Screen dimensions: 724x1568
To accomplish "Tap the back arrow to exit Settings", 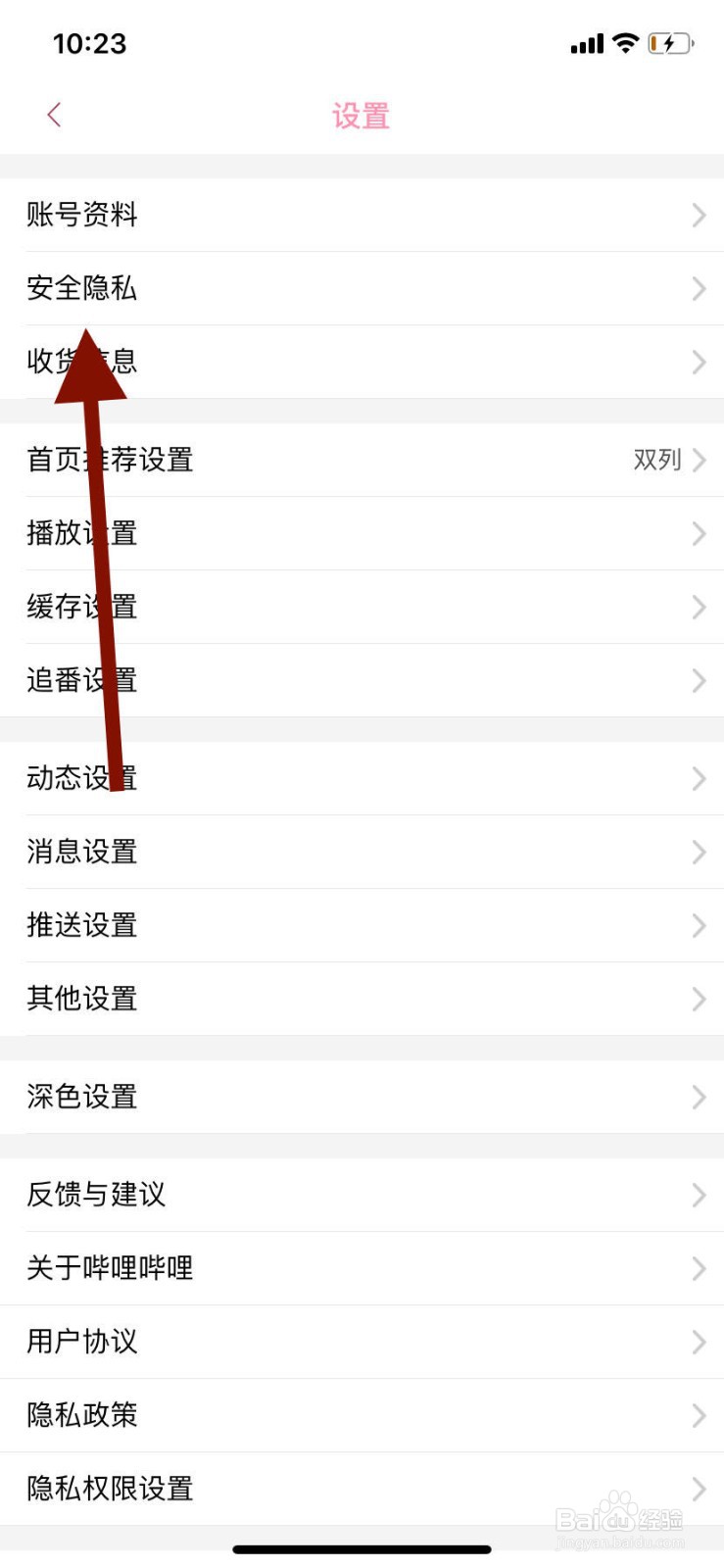I will 54,114.
